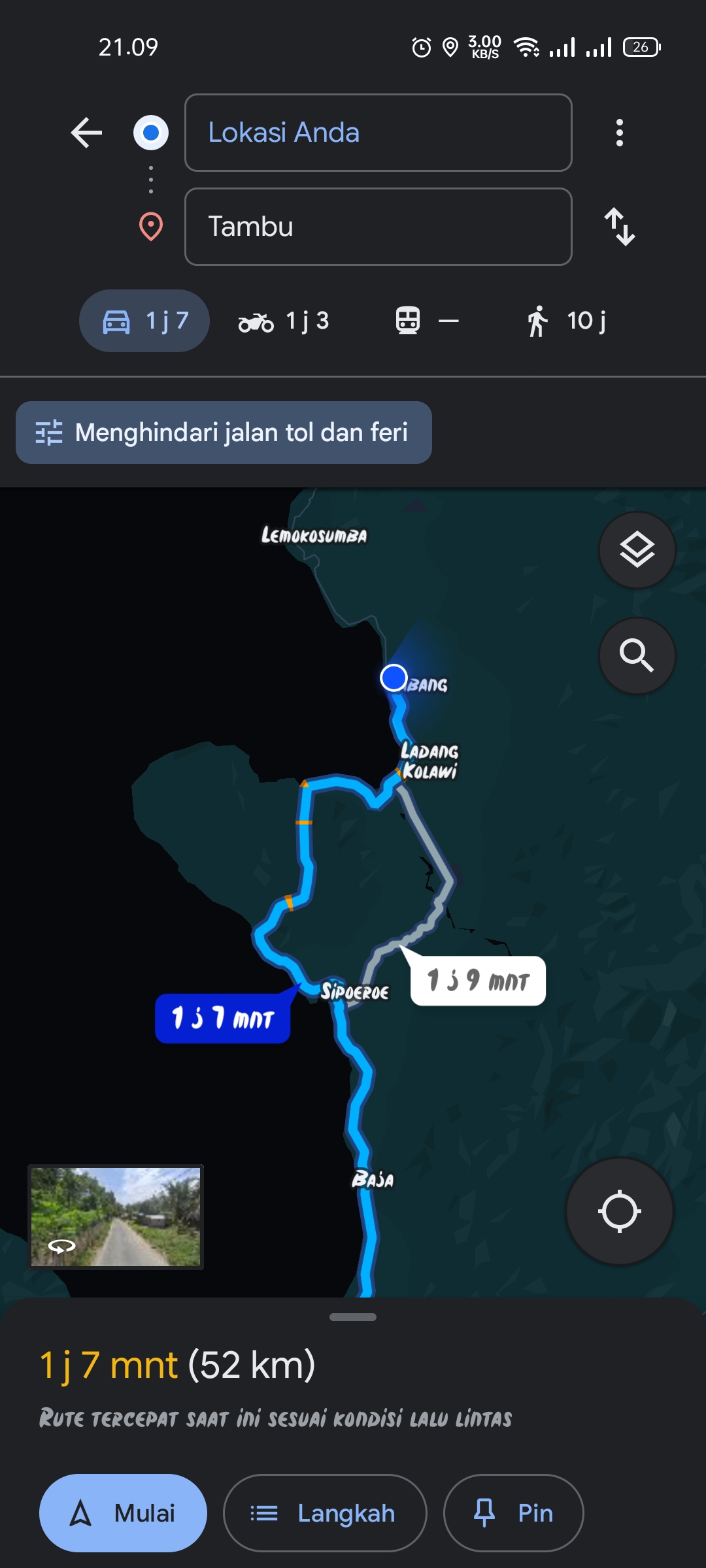The image size is (706, 1568).
Task: Go back using the arrow icon
Action: (86, 133)
